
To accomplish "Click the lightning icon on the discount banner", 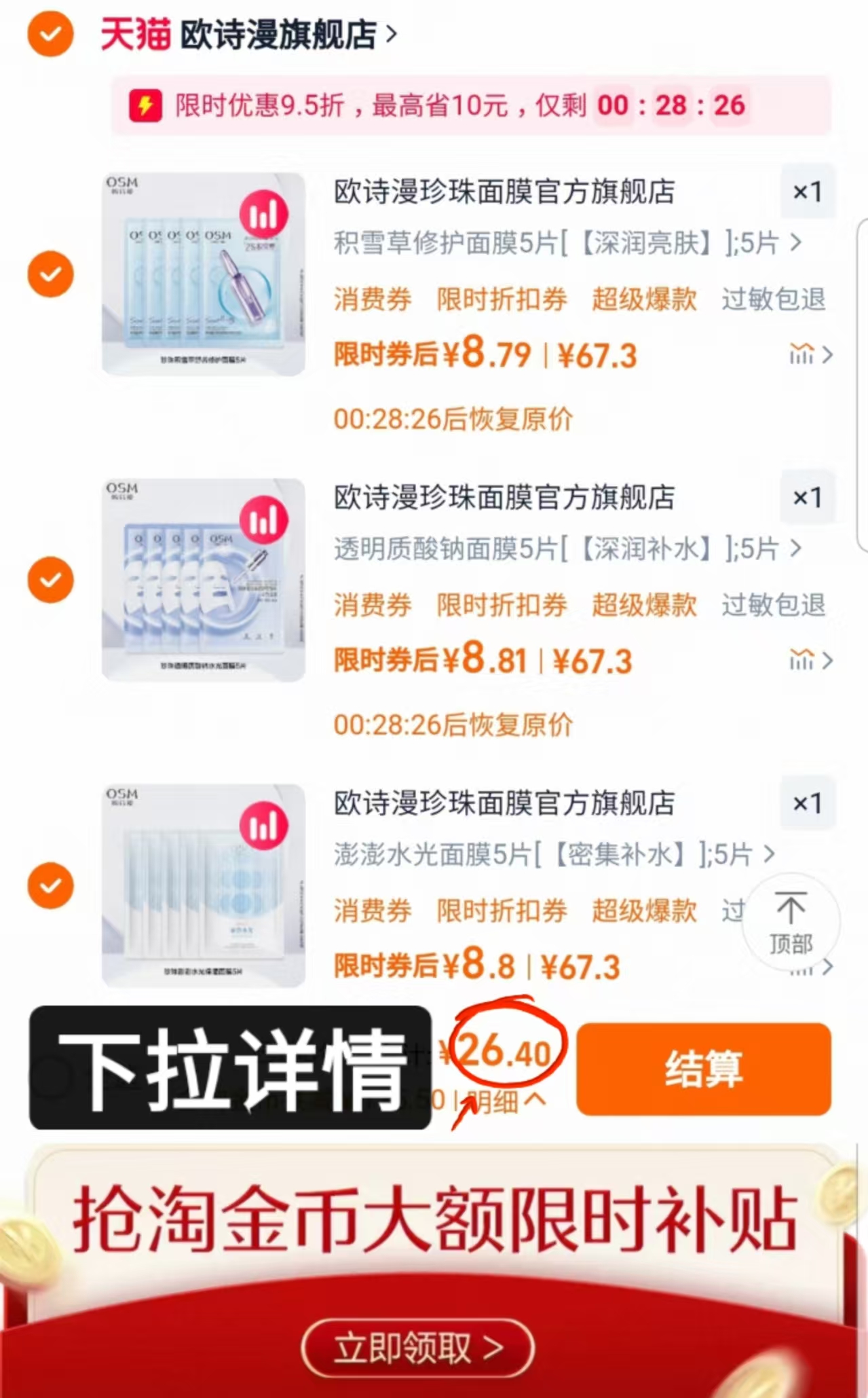I will point(145,105).
